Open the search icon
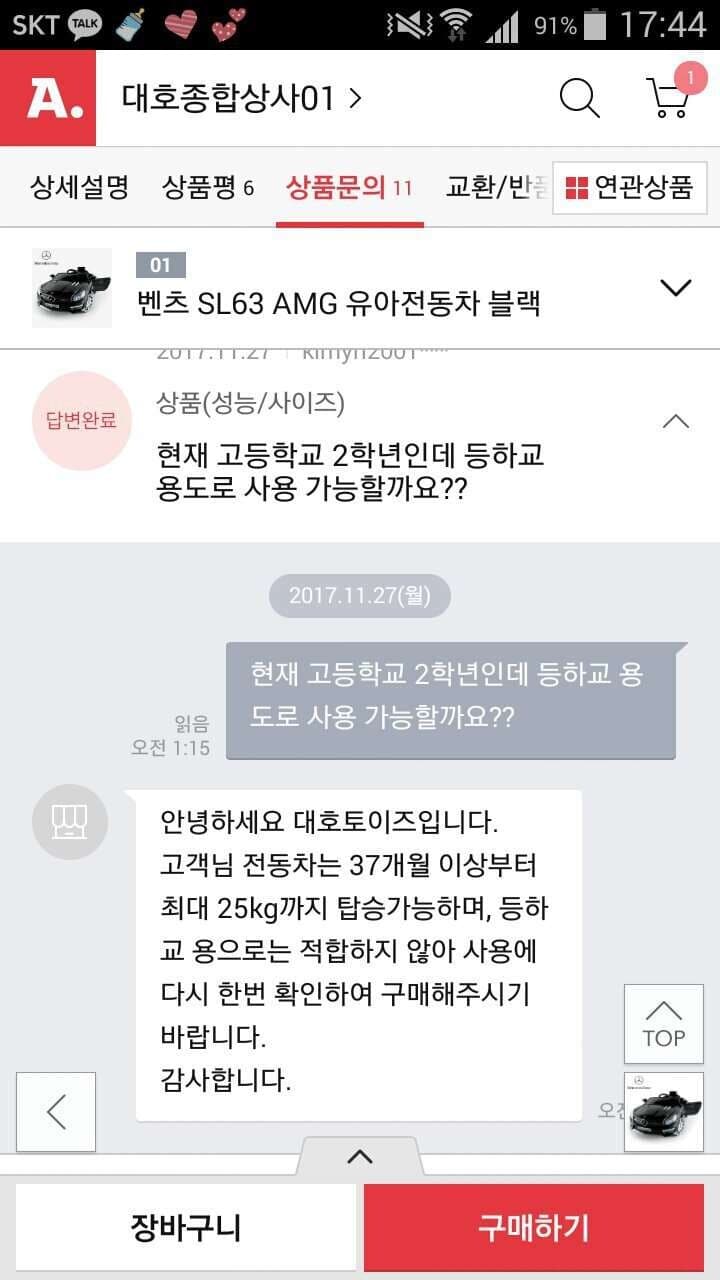Viewport: 720px width, 1280px height. [578, 97]
